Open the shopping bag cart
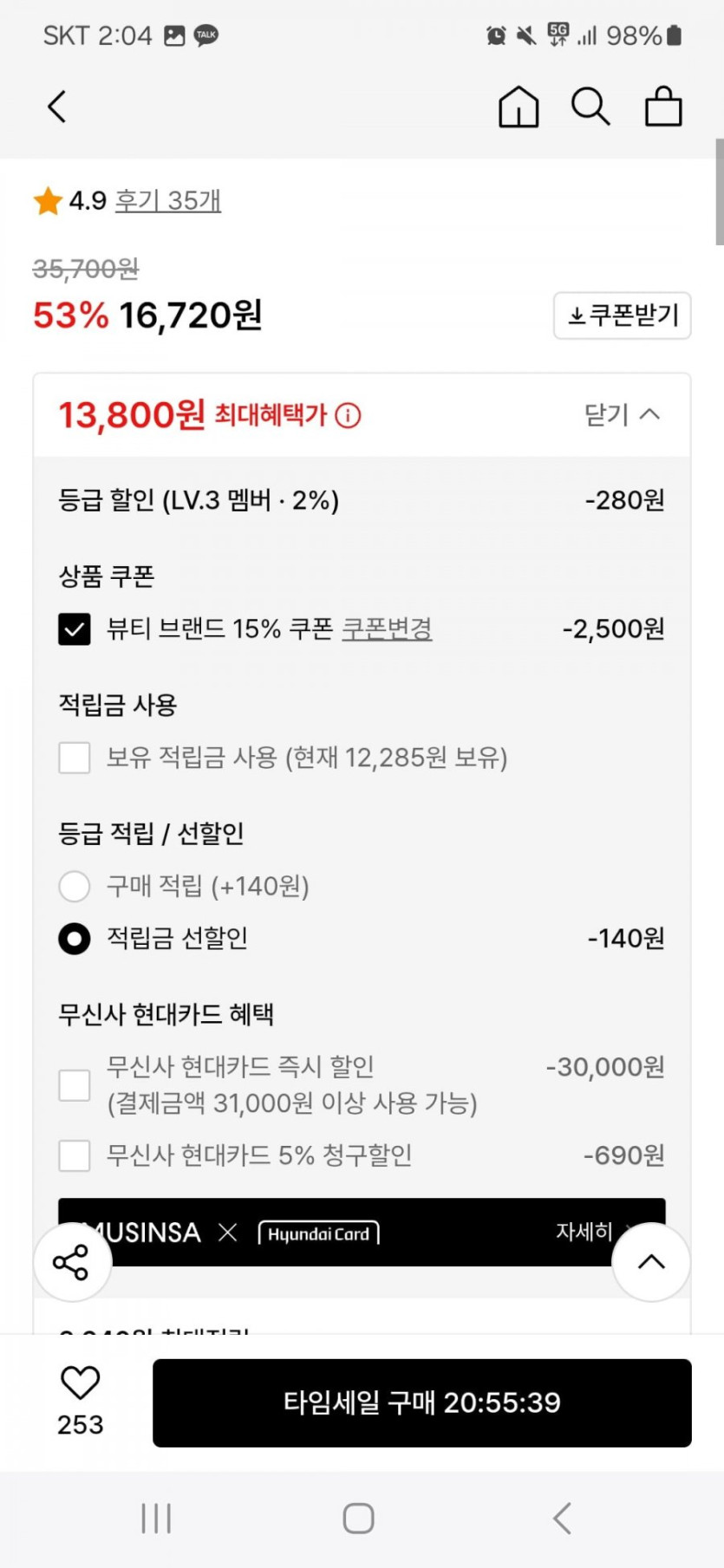The image size is (724, 1568). (x=663, y=107)
